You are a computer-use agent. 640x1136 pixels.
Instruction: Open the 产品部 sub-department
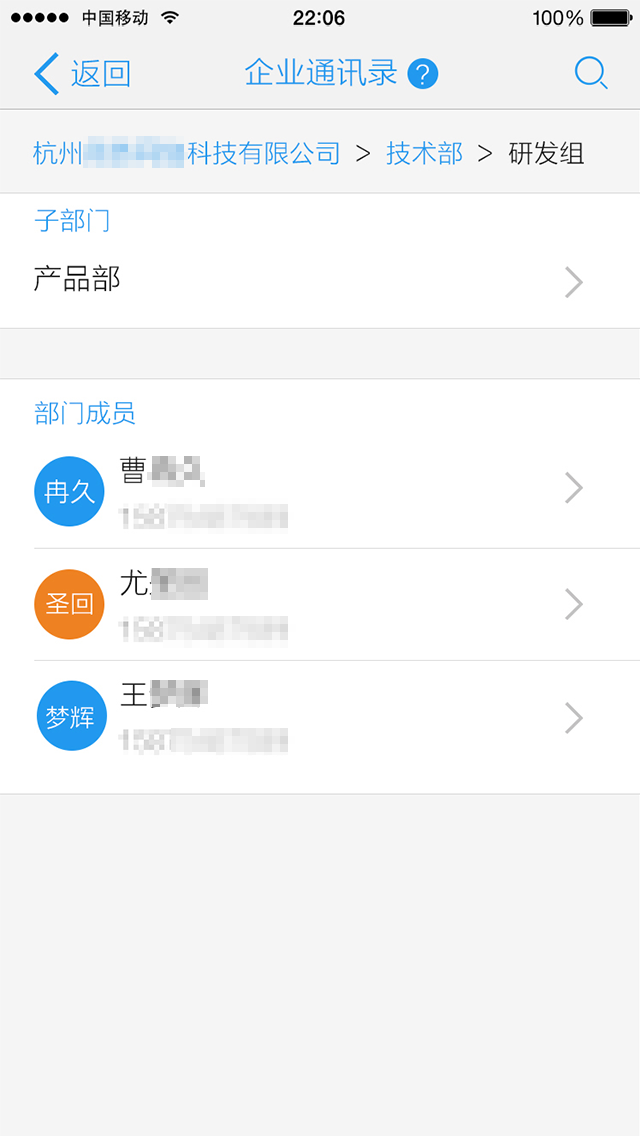[x=320, y=281]
